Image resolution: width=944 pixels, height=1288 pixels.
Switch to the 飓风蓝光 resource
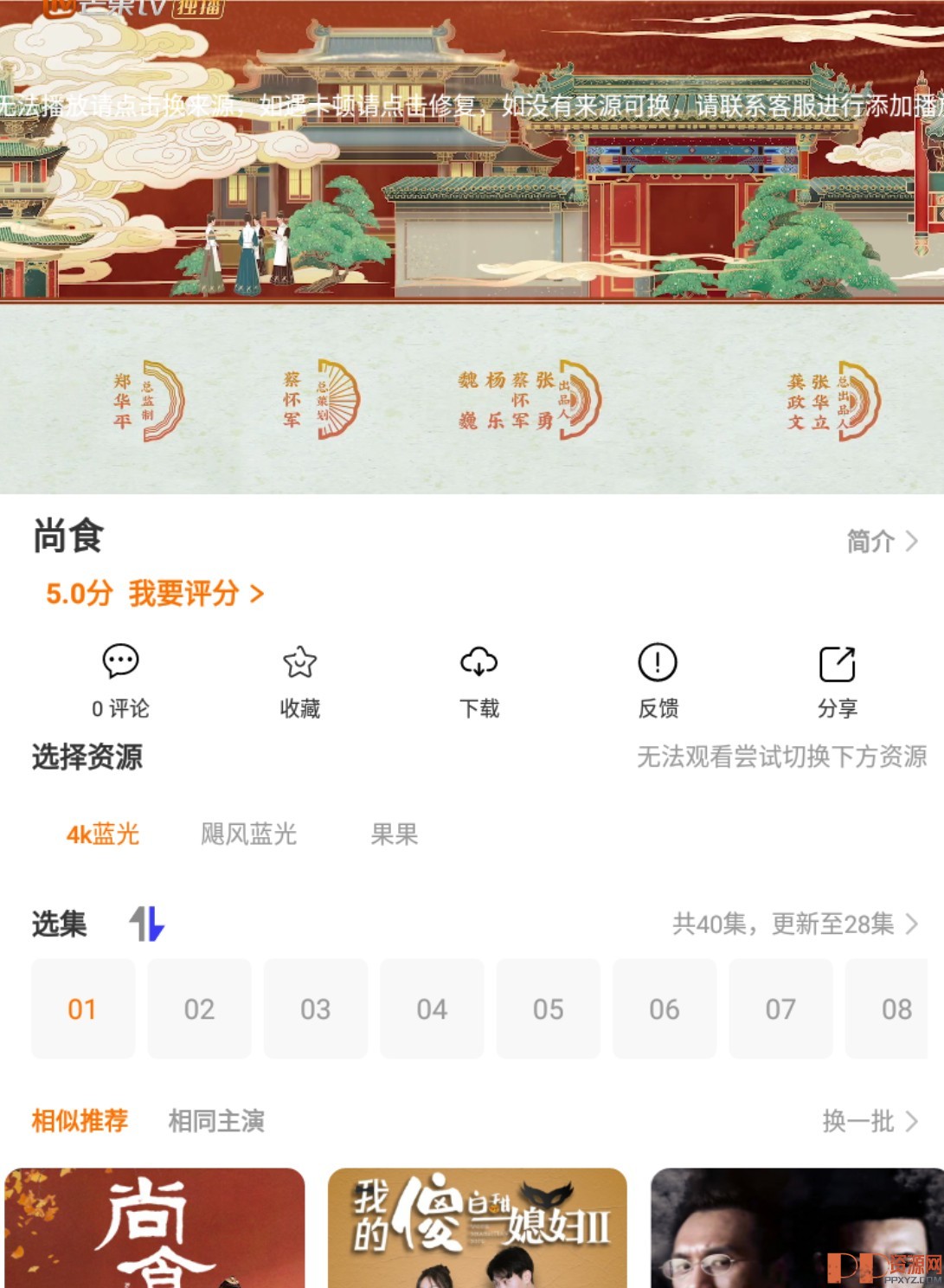point(250,834)
